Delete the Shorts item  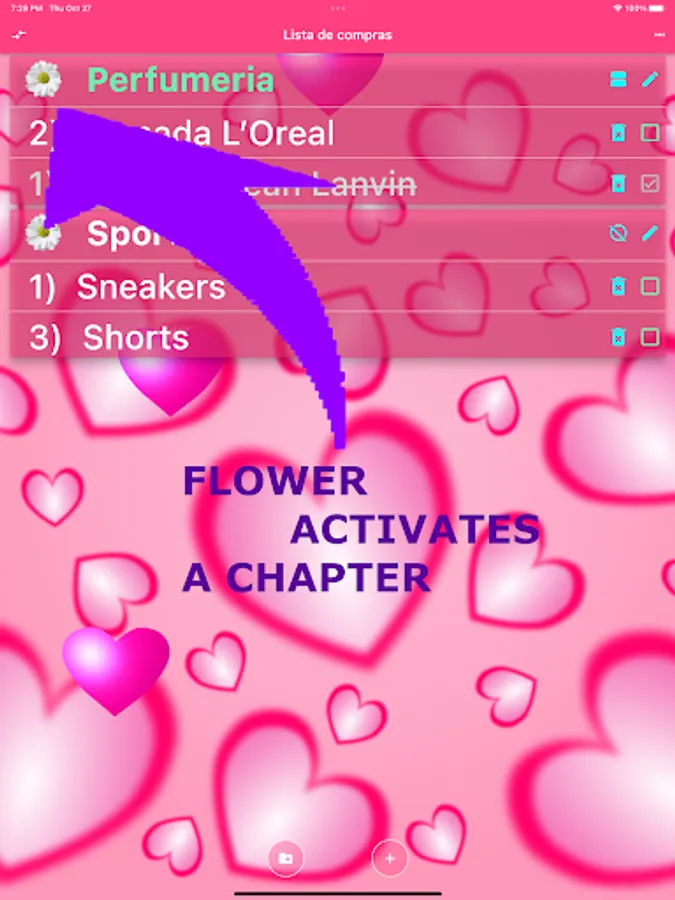[618, 336]
